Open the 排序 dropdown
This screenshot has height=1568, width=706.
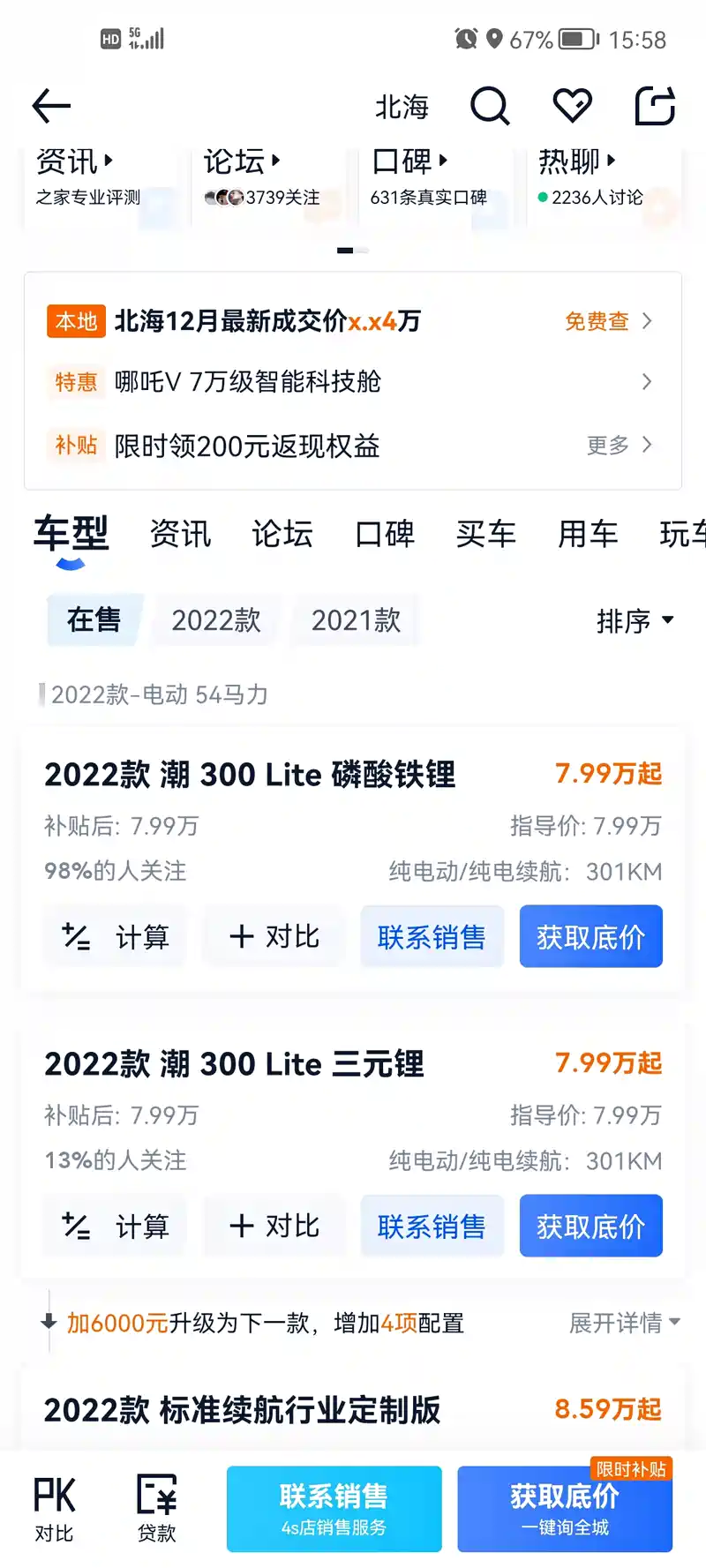click(635, 621)
